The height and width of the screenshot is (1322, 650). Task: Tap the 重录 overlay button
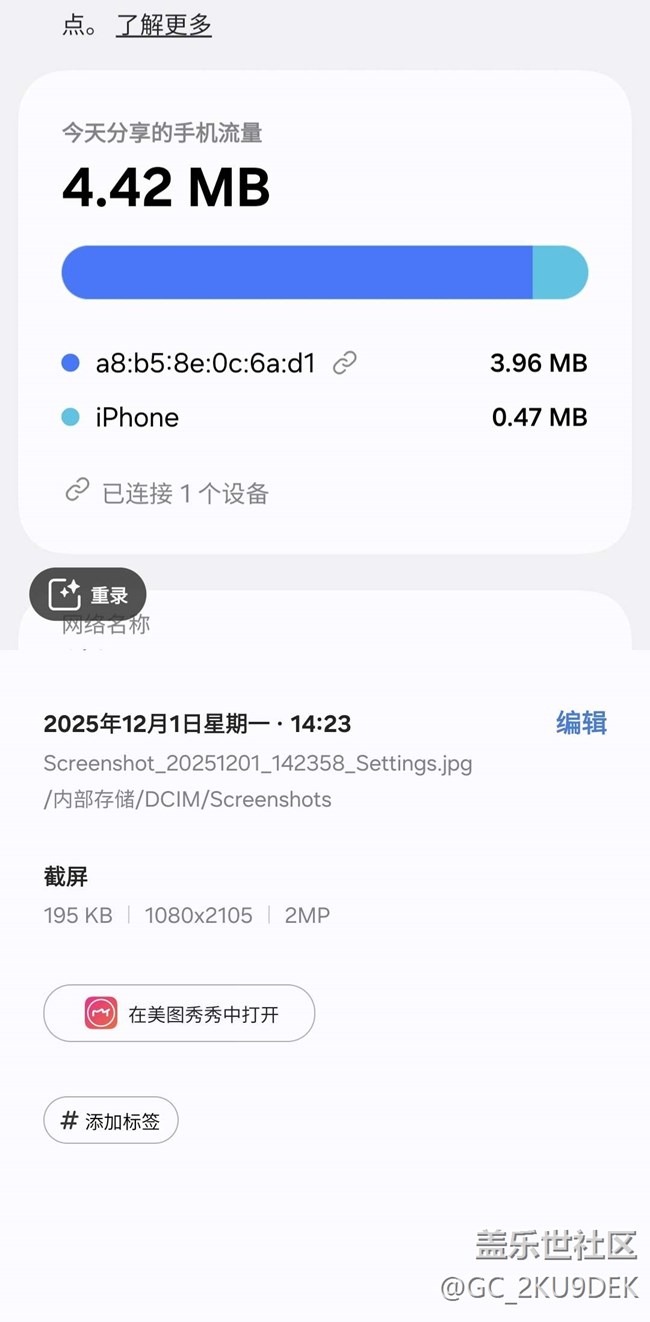coord(88,595)
